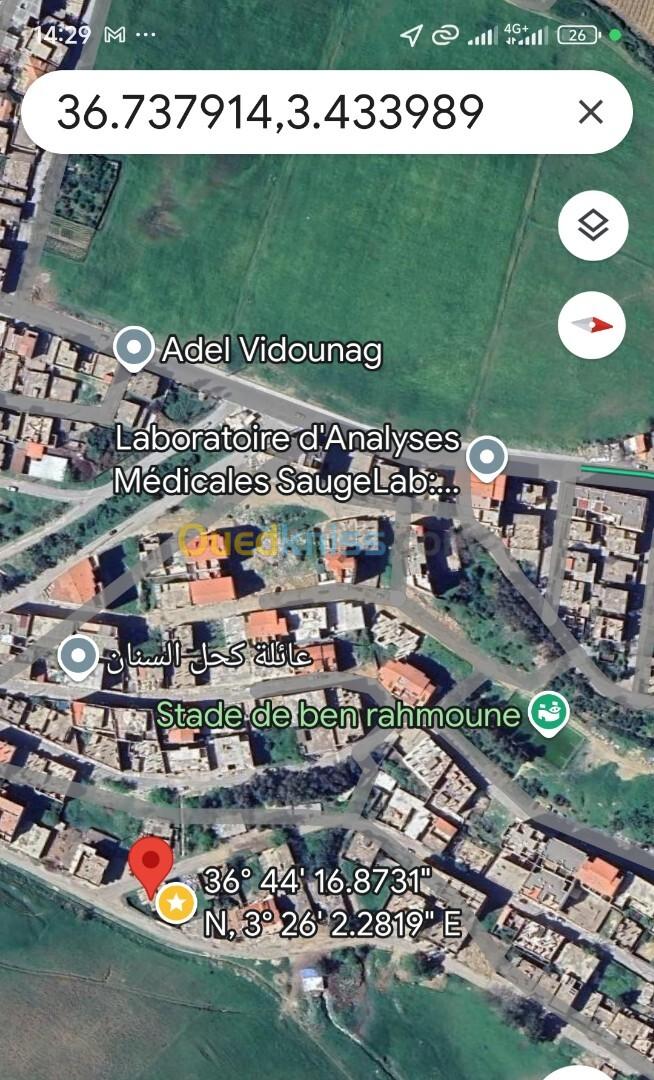Select the Laboratoire d'Analyses Médicales SaugeLab marker
Screen dimensions: 654x1080
(x=487, y=458)
